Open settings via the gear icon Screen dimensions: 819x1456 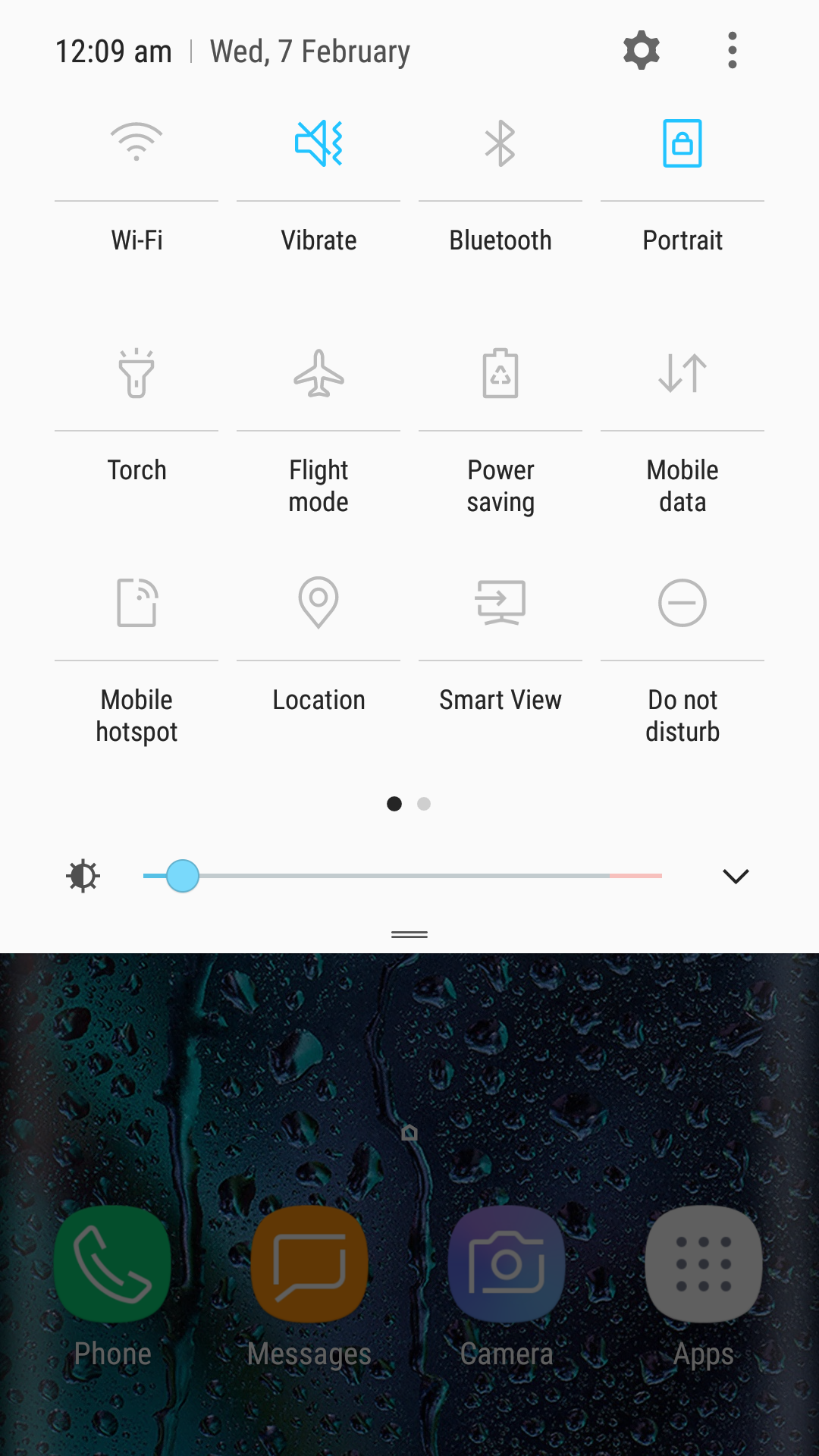(642, 51)
